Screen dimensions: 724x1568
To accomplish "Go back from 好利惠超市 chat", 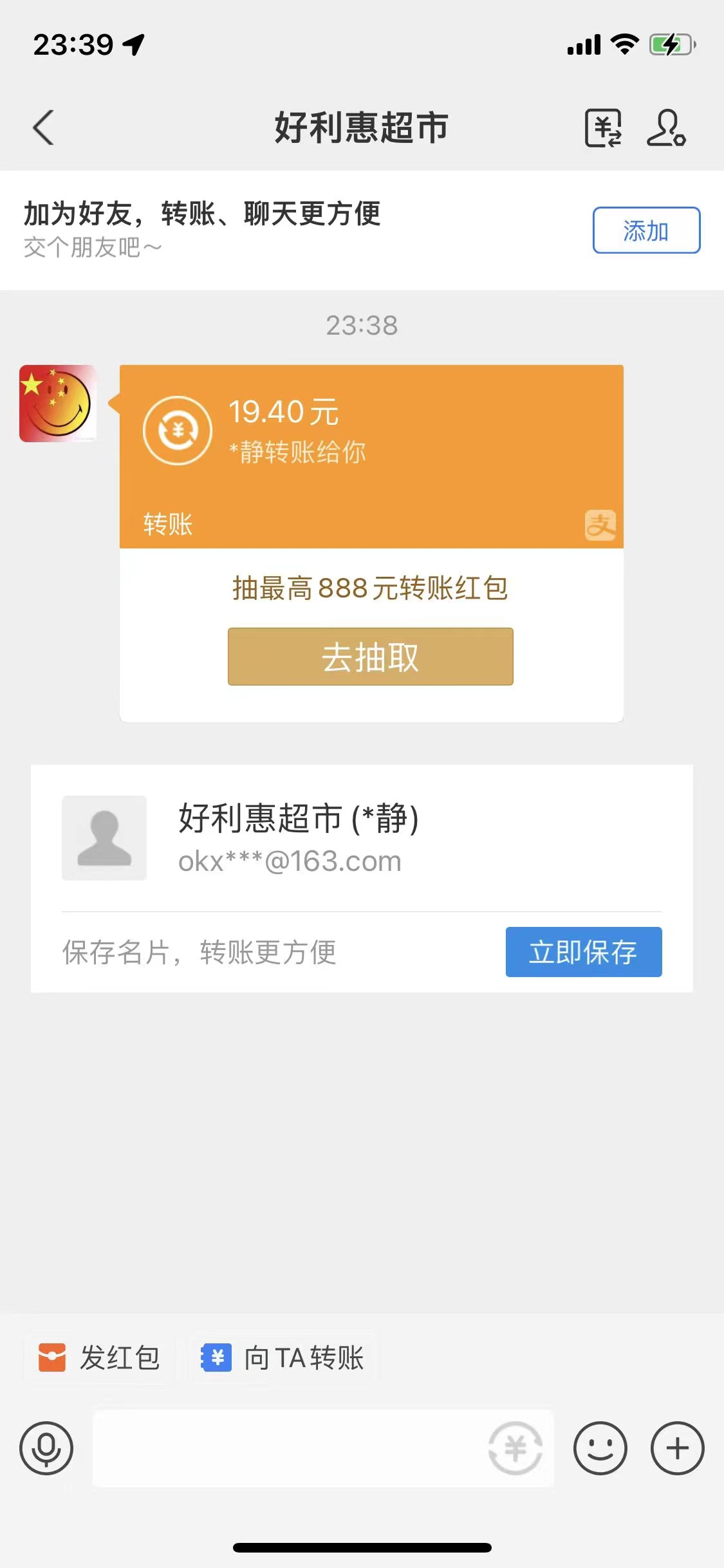I will [43, 127].
